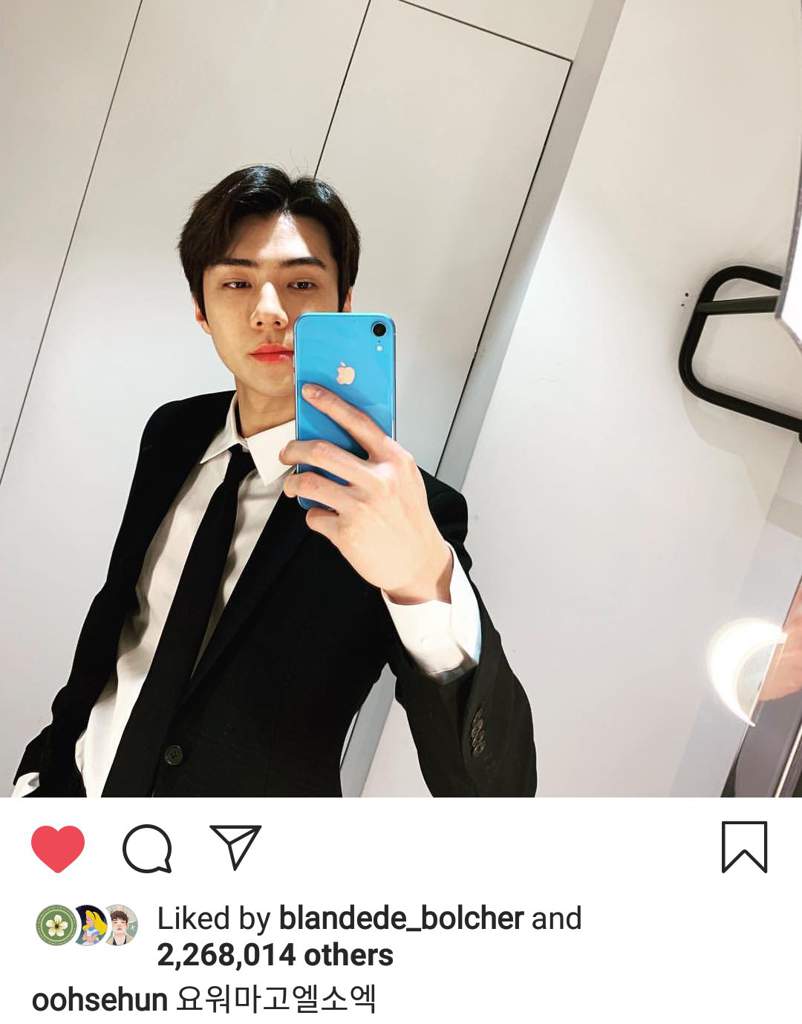The width and height of the screenshot is (802, 1024).
Task: Open the comment bubble under the post
Action: [147, 849]
